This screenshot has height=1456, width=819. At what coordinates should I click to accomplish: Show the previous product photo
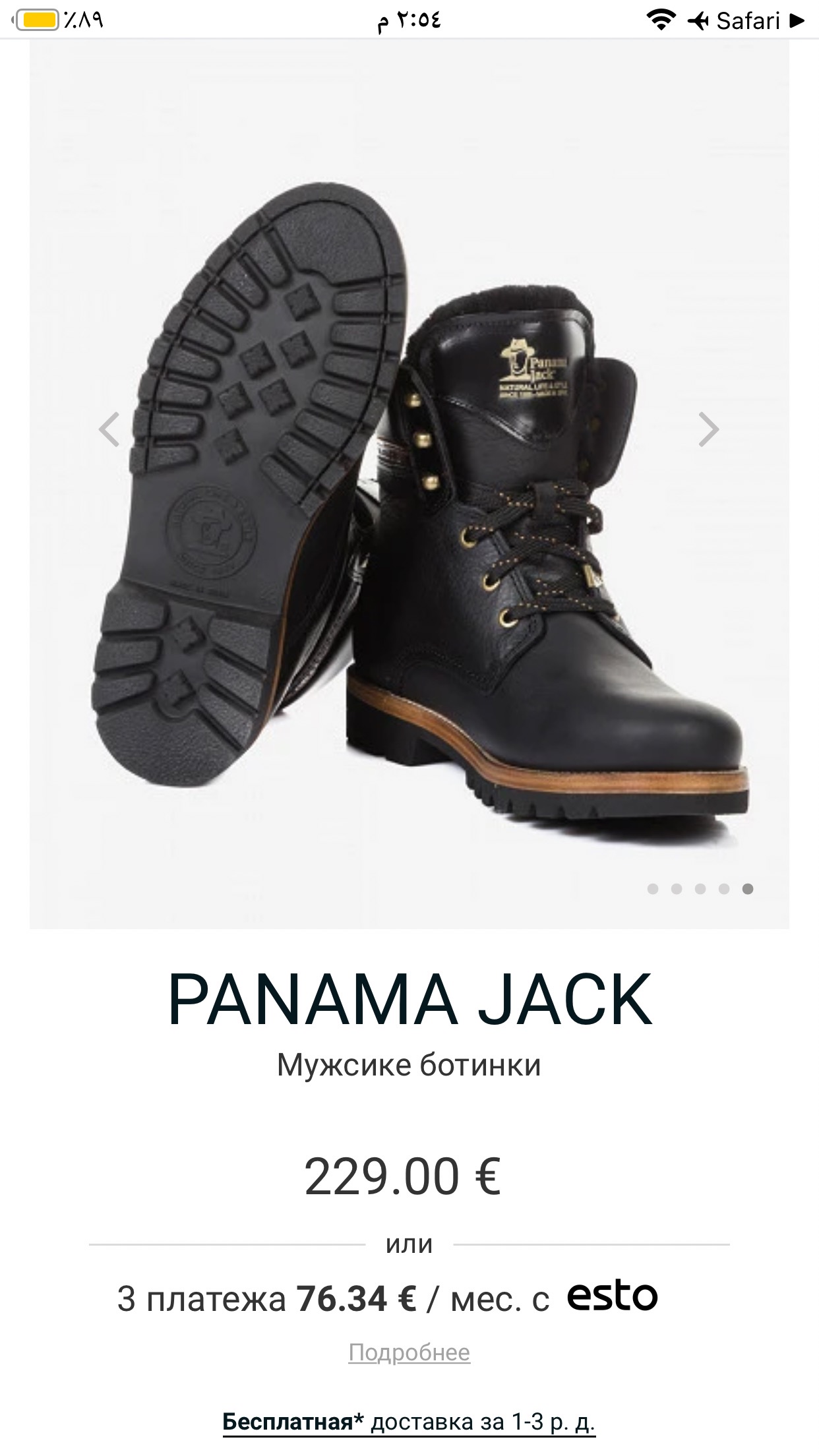pos(109,429)
